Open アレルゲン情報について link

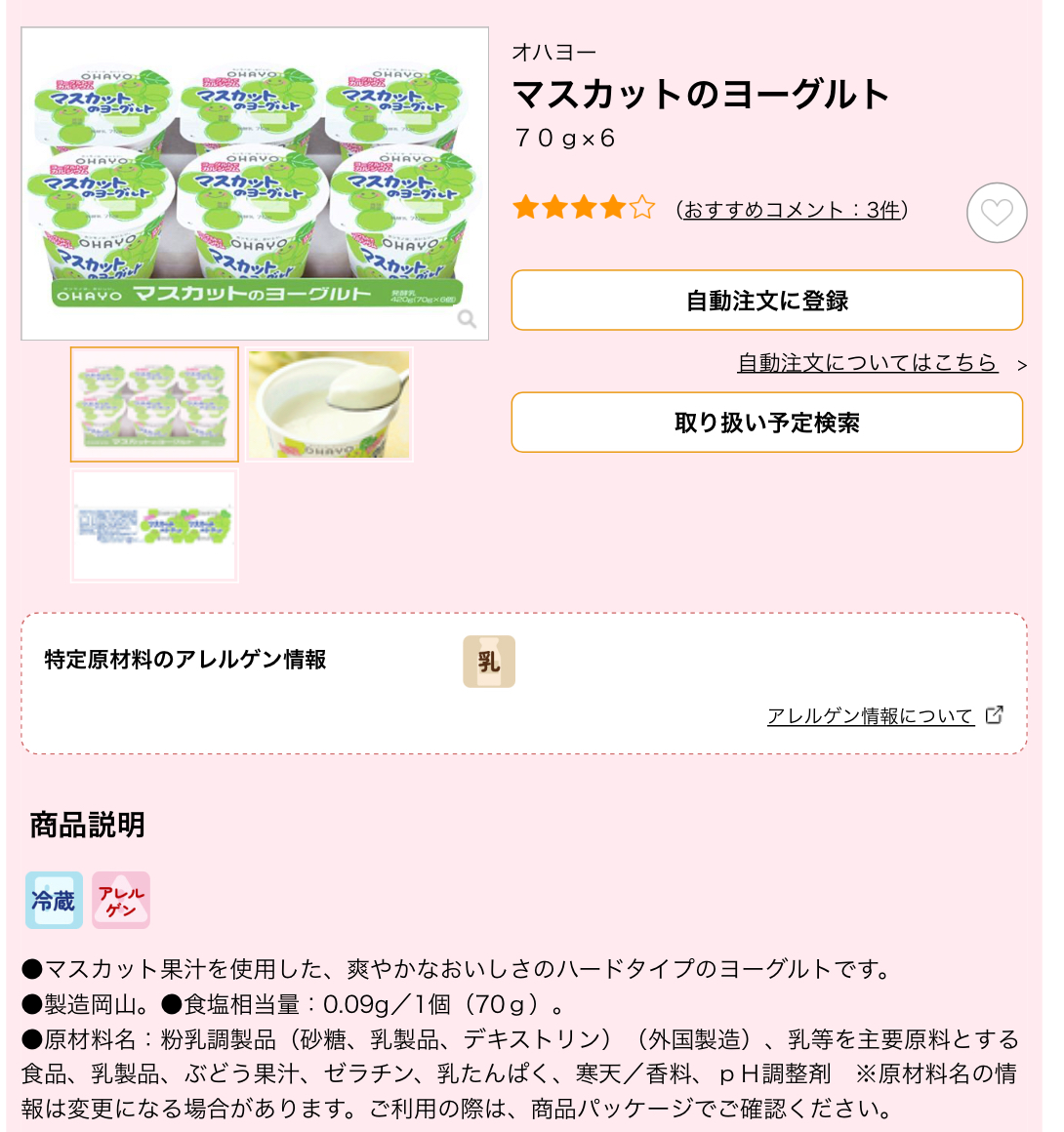(x=871, y=716)
